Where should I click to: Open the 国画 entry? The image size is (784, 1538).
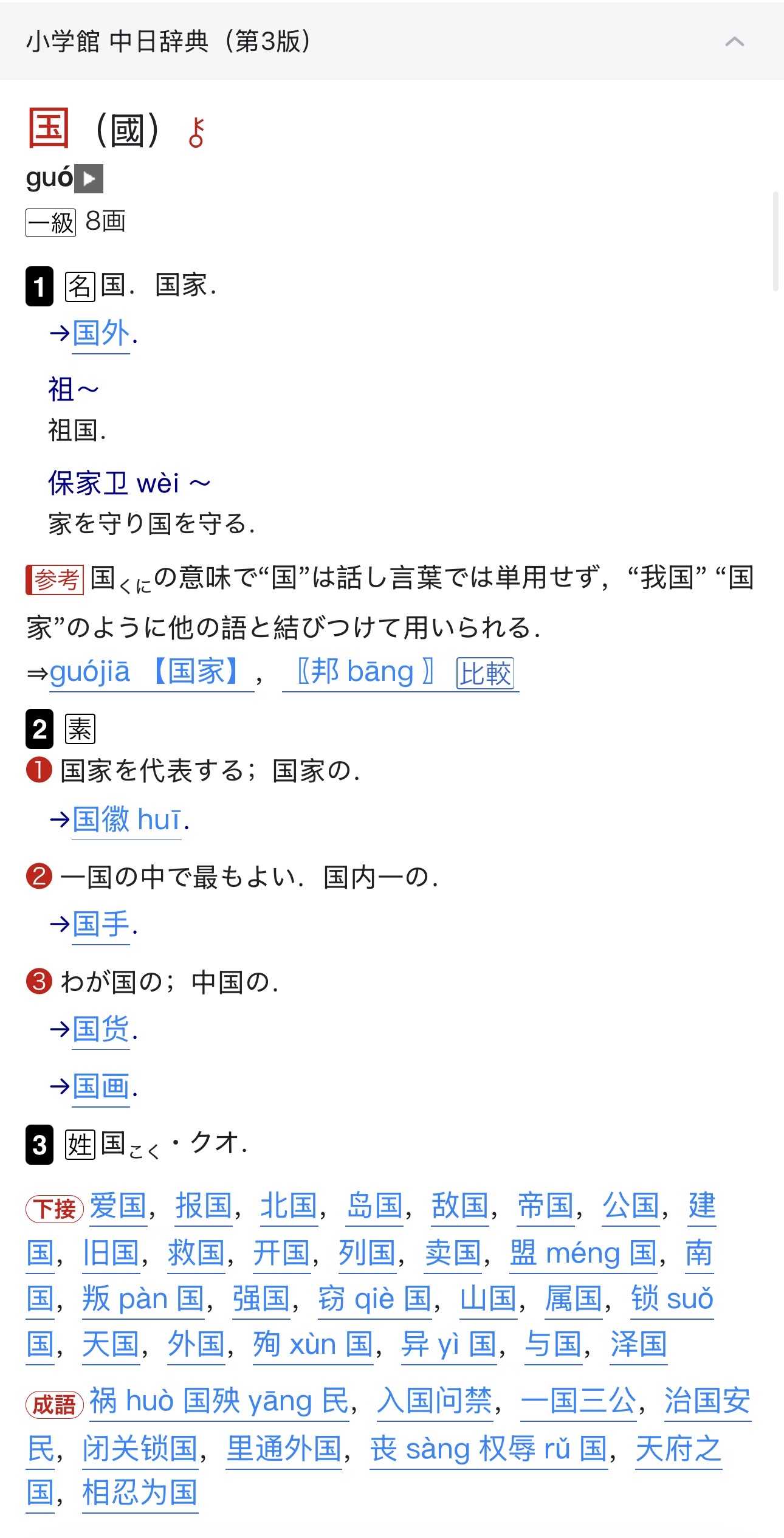[x=101, y=1086]
